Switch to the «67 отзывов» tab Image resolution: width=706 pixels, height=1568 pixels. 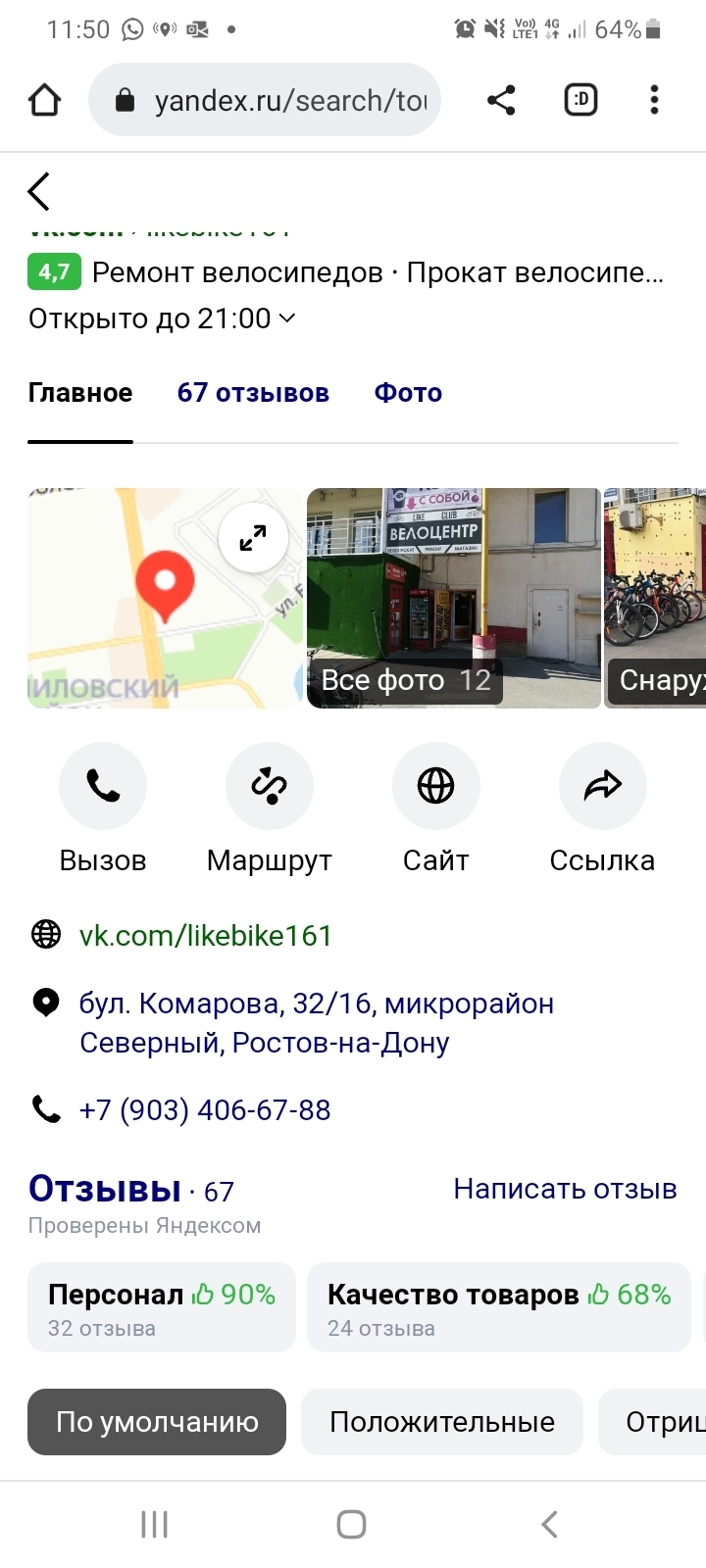[x=253, y=393]
